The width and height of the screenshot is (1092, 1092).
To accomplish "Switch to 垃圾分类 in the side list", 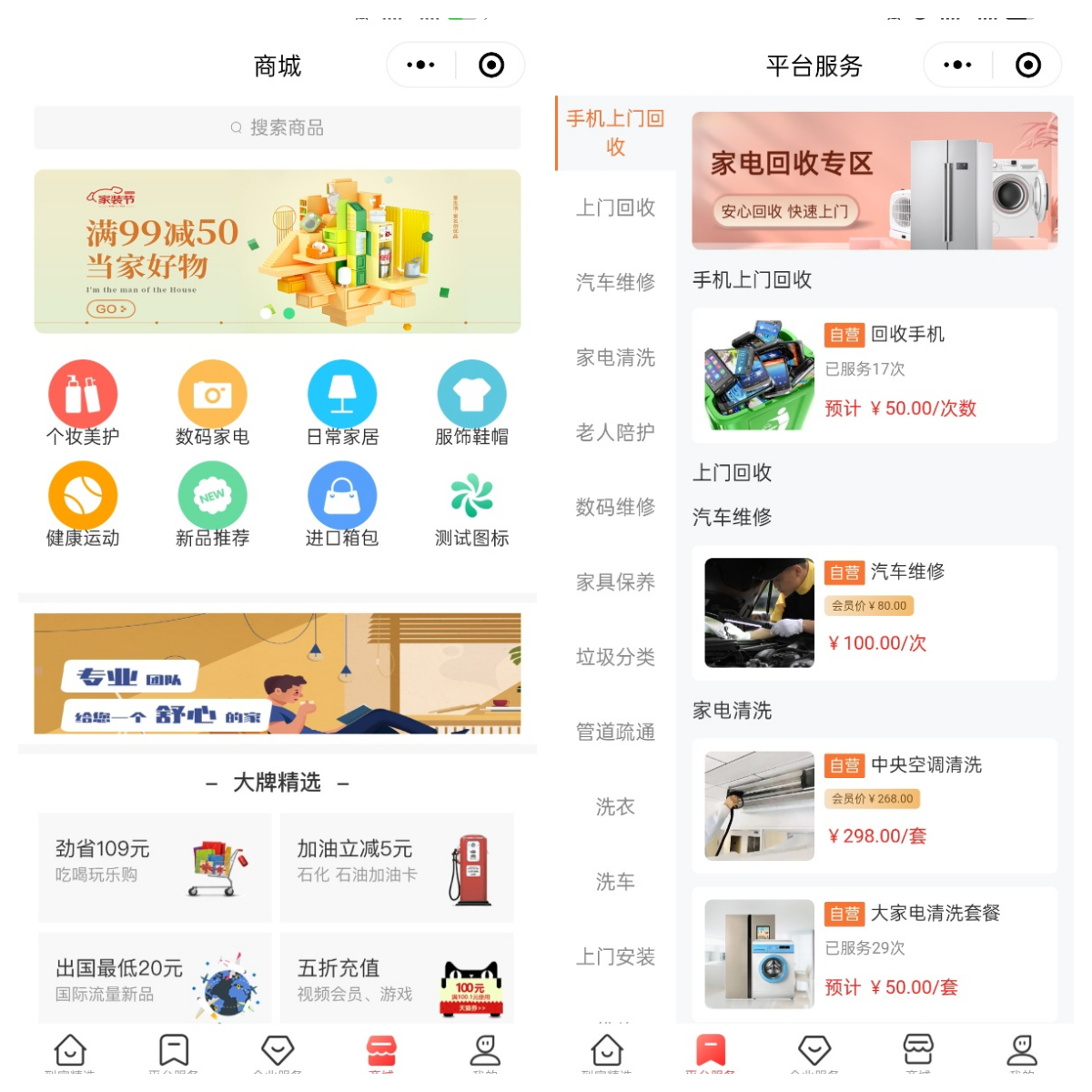I will [x=615, y=657].
